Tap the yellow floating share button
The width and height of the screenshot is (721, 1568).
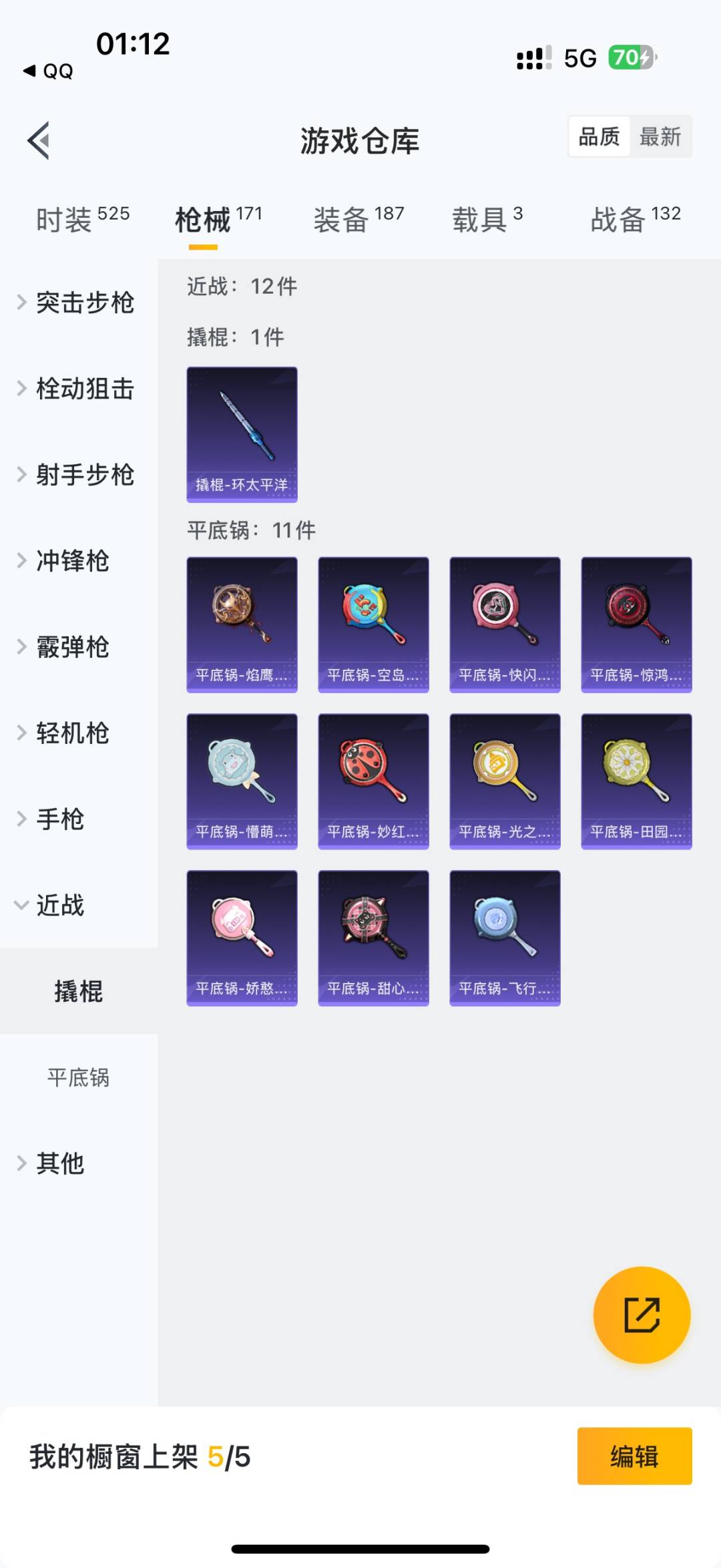coord(642,1315)
